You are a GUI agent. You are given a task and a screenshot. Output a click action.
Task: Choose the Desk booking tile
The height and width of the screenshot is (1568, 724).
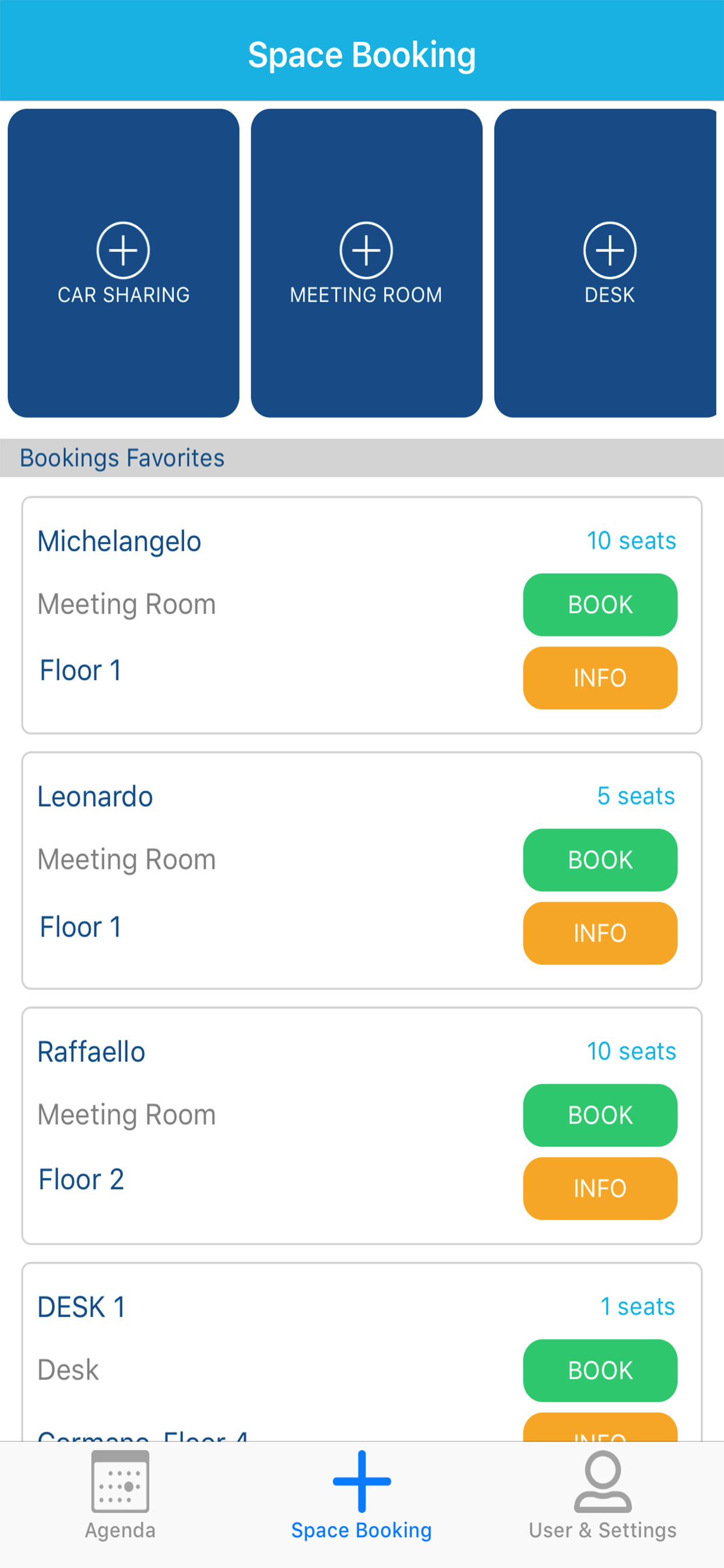[605, 263]
